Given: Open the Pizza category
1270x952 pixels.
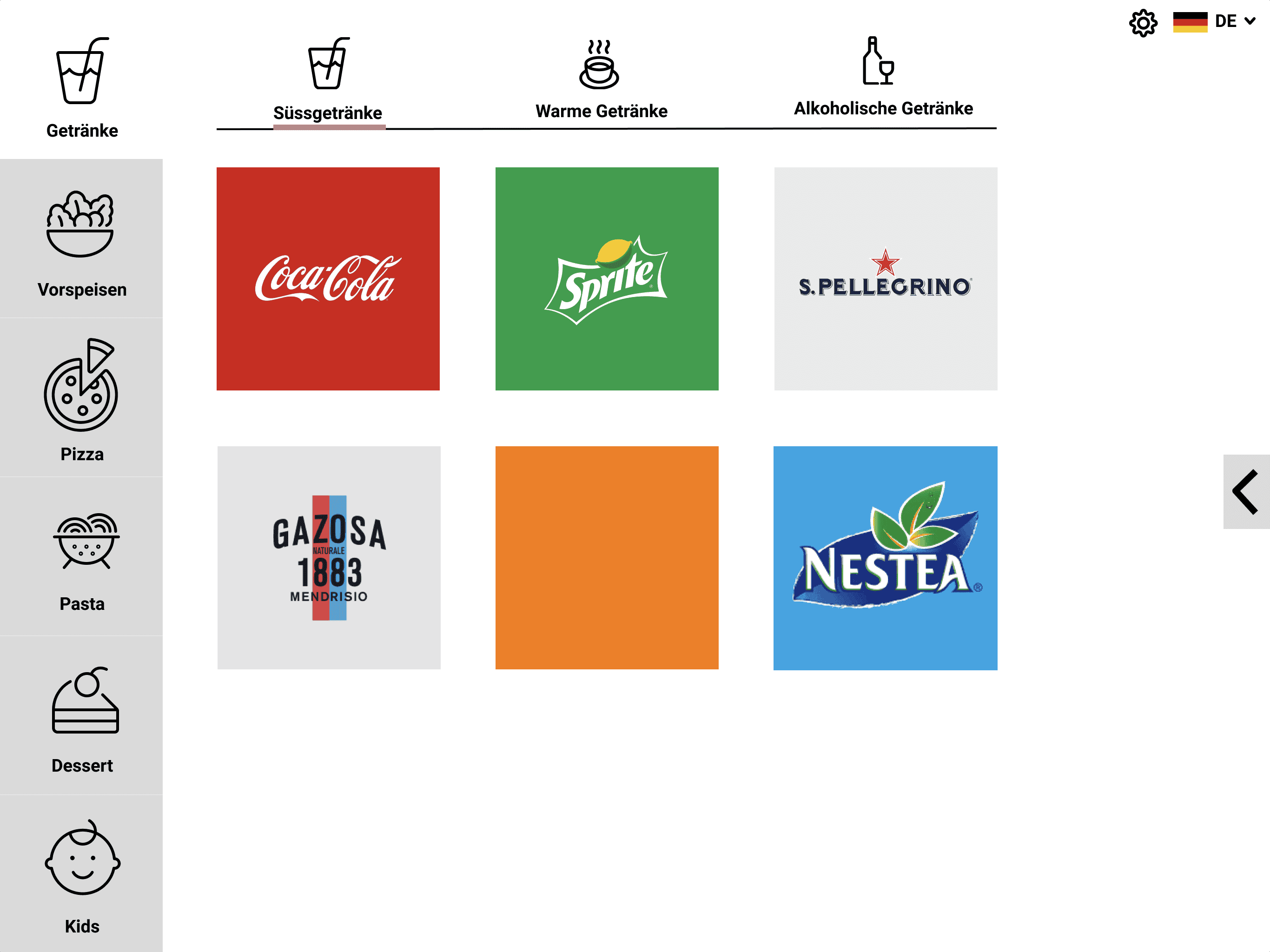Looking at the screenshot, I should pos(81,399).
